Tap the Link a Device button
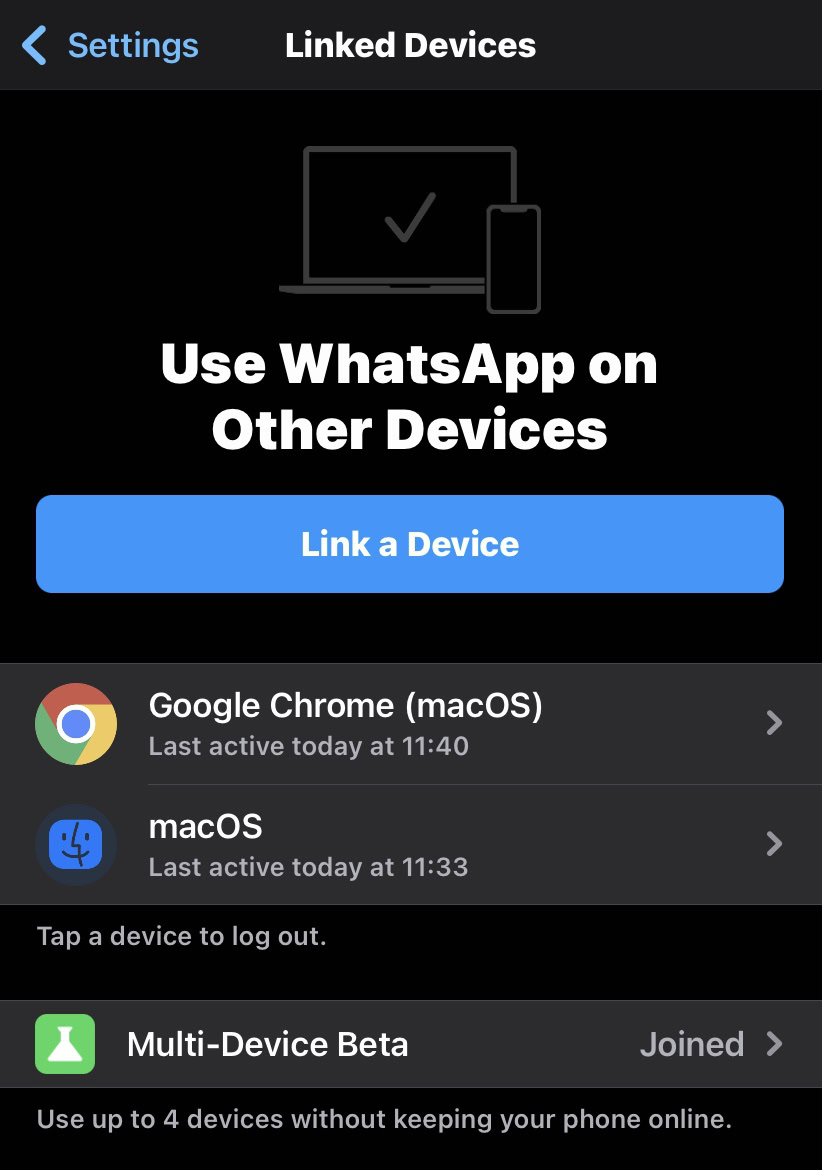The image size is (822, 1170). (x=410, y=544)
